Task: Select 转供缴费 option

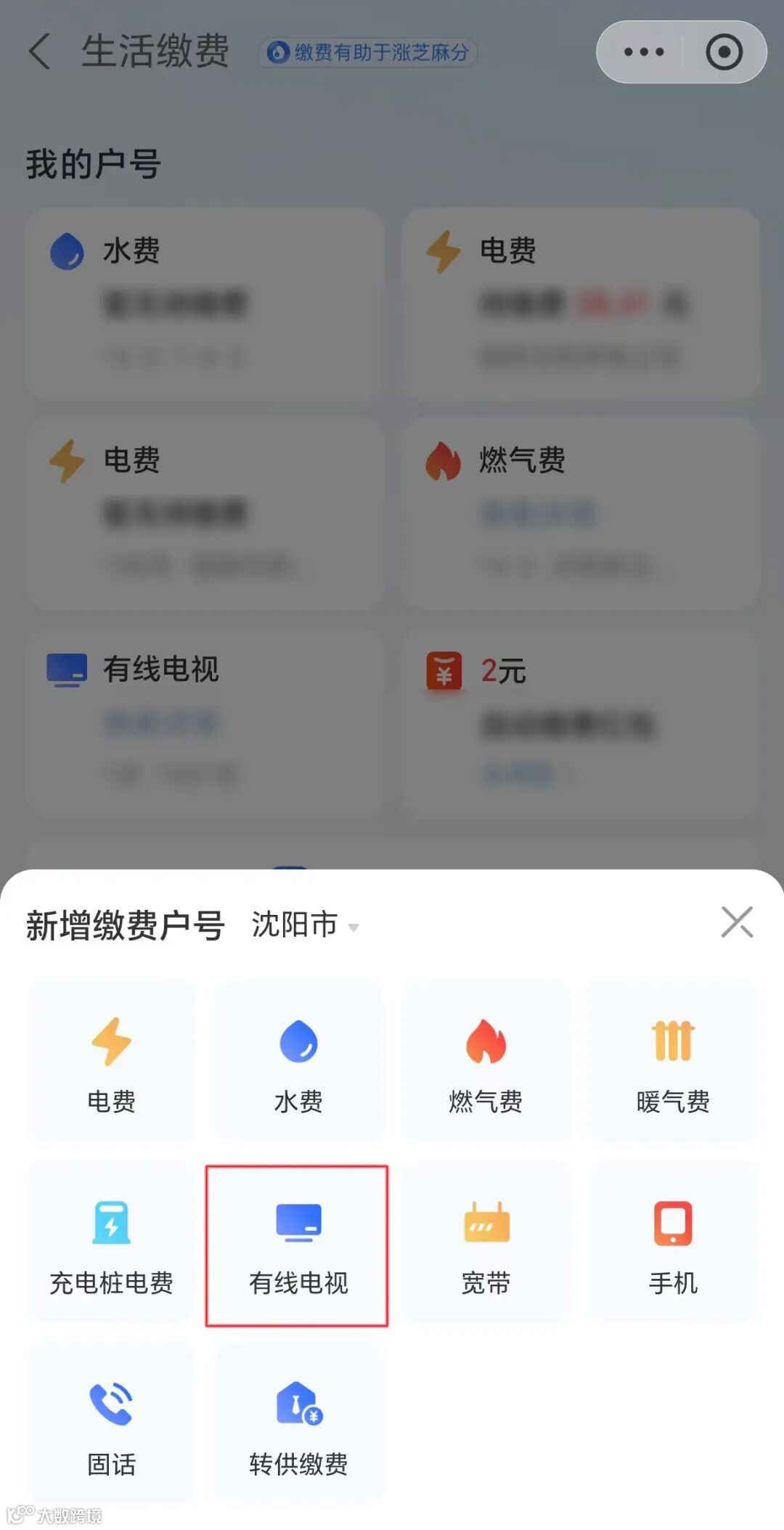Action: tap(298, 1424)
